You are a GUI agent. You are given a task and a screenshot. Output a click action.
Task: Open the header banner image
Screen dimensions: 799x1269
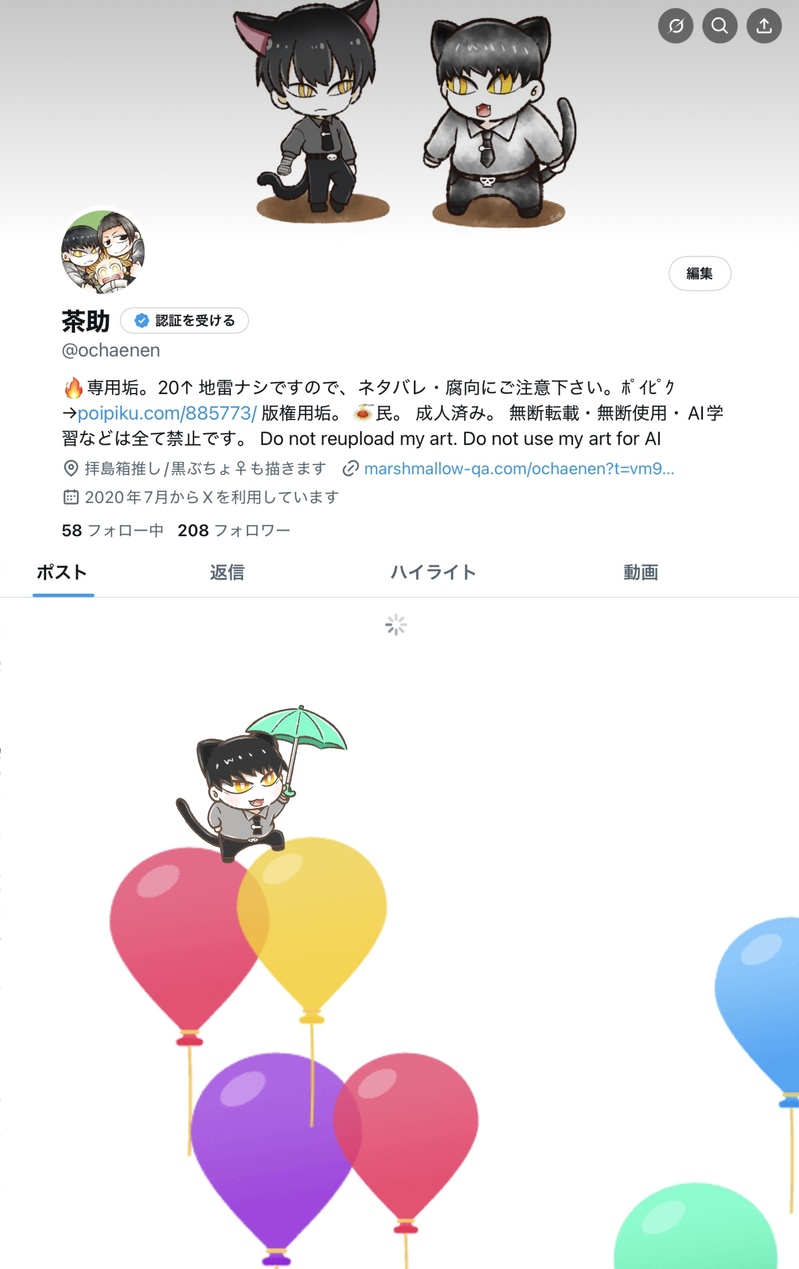pyautogui.click(x=400, y=110)
